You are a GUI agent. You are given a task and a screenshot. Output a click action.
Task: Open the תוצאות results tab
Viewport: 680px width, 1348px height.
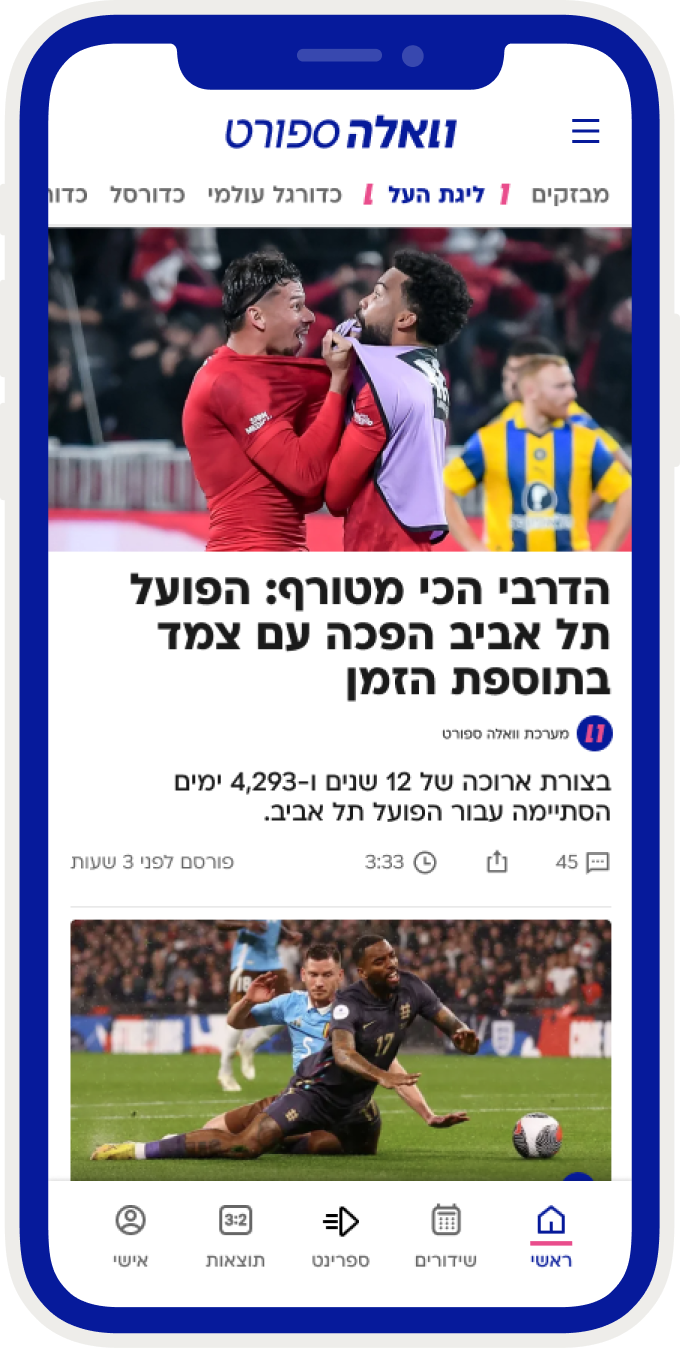pos(235,1236)
